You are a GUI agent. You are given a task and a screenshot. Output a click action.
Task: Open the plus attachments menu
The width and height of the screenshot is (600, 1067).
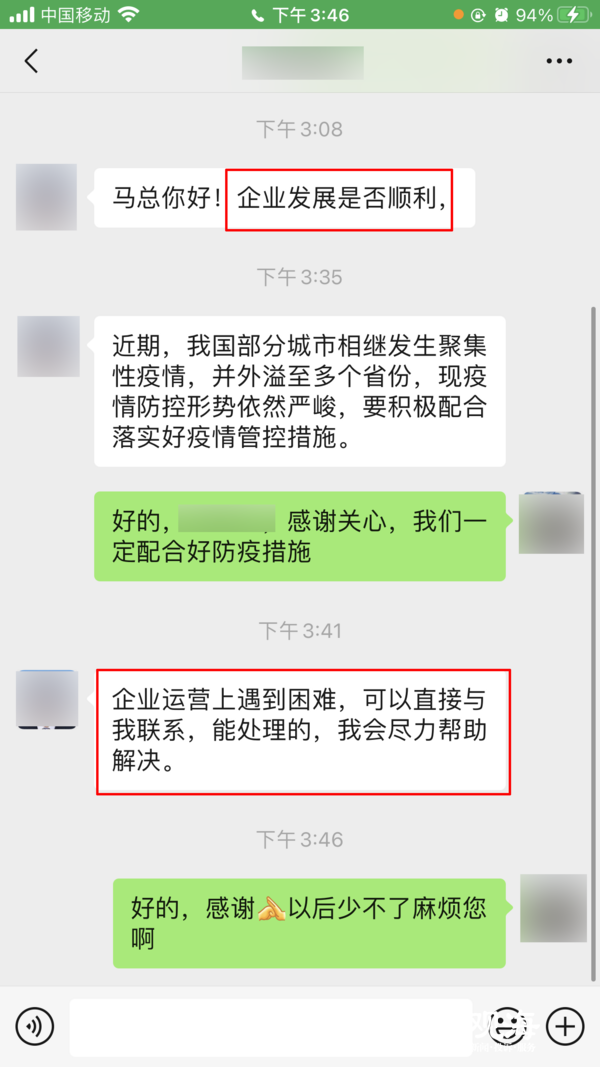click(x=566, y=1026)
